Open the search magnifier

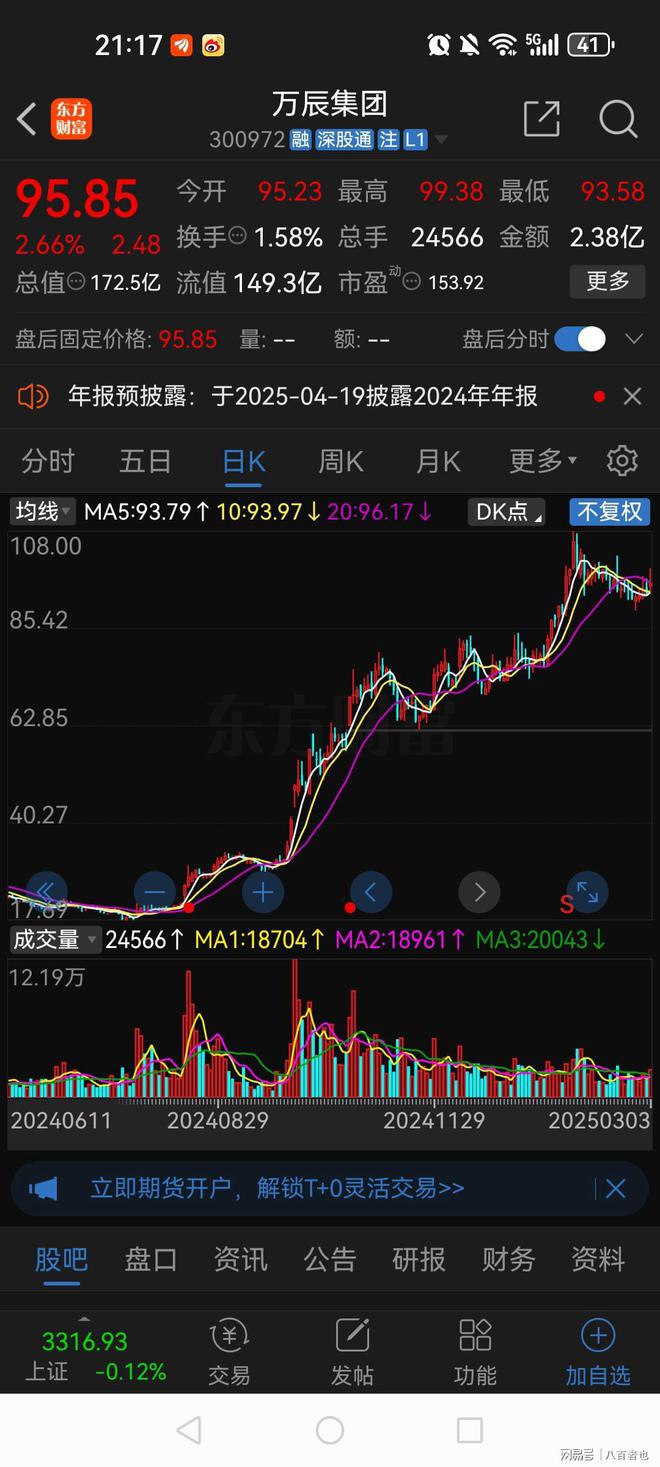click(x=617, y=119)
